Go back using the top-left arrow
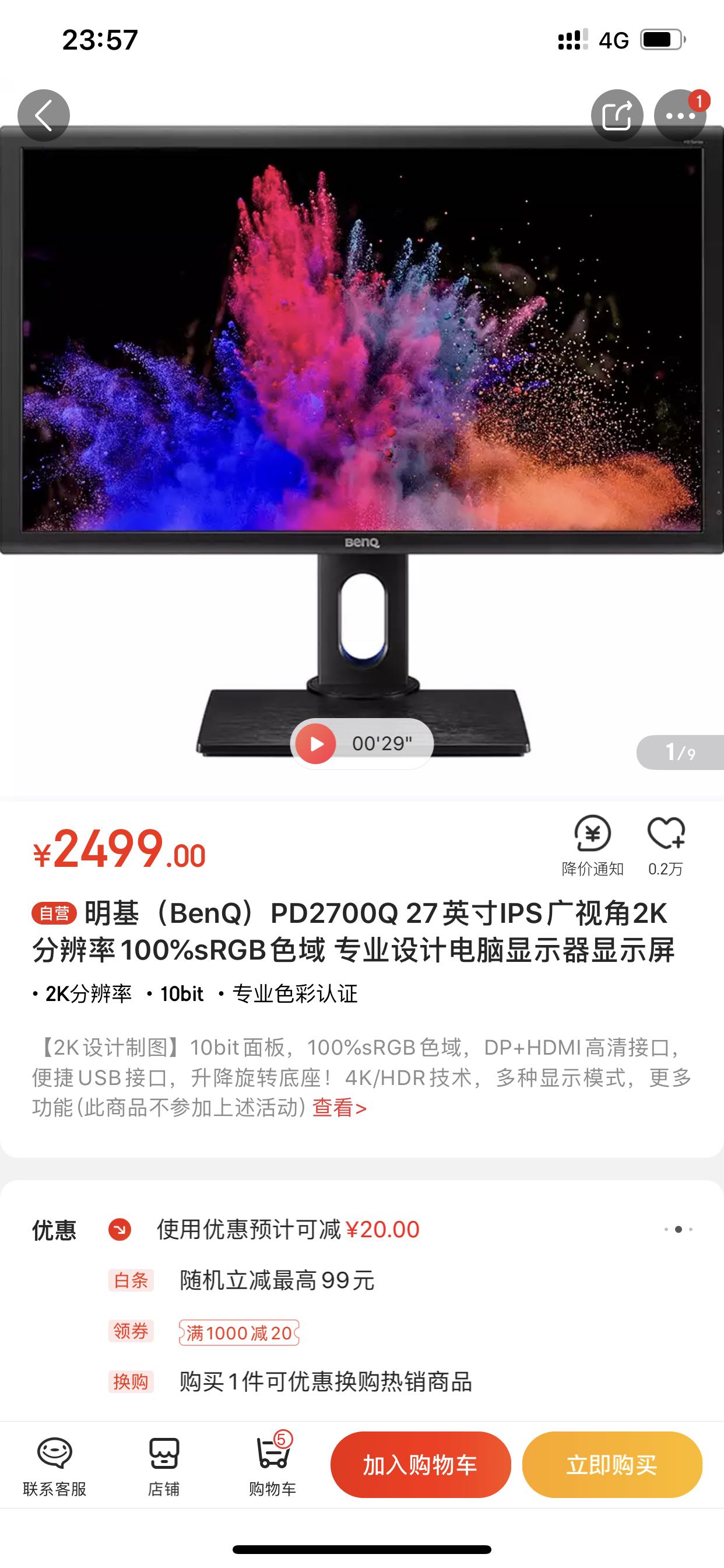724x1568 pixels. (x=44, y=115)
